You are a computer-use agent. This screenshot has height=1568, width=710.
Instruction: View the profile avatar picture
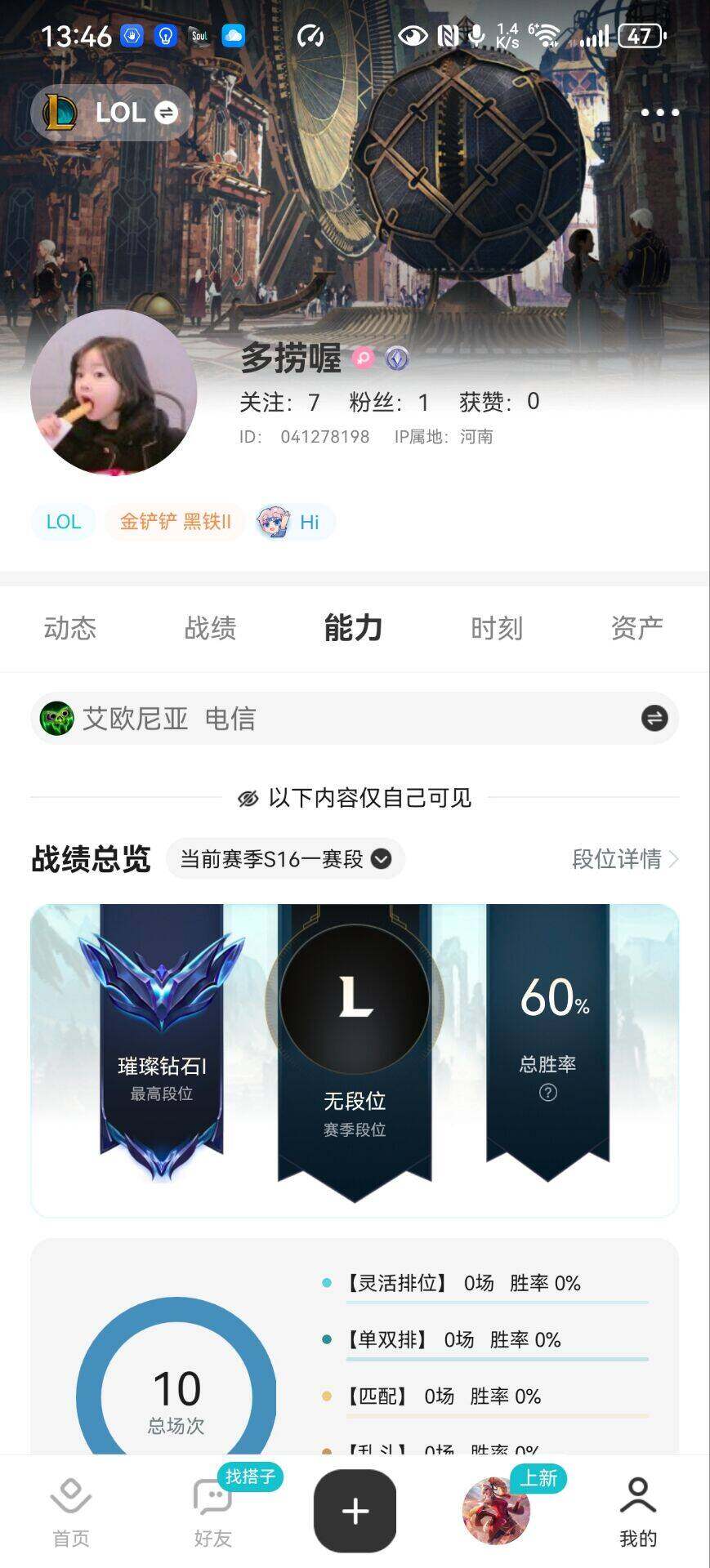[x=114, y=392]
